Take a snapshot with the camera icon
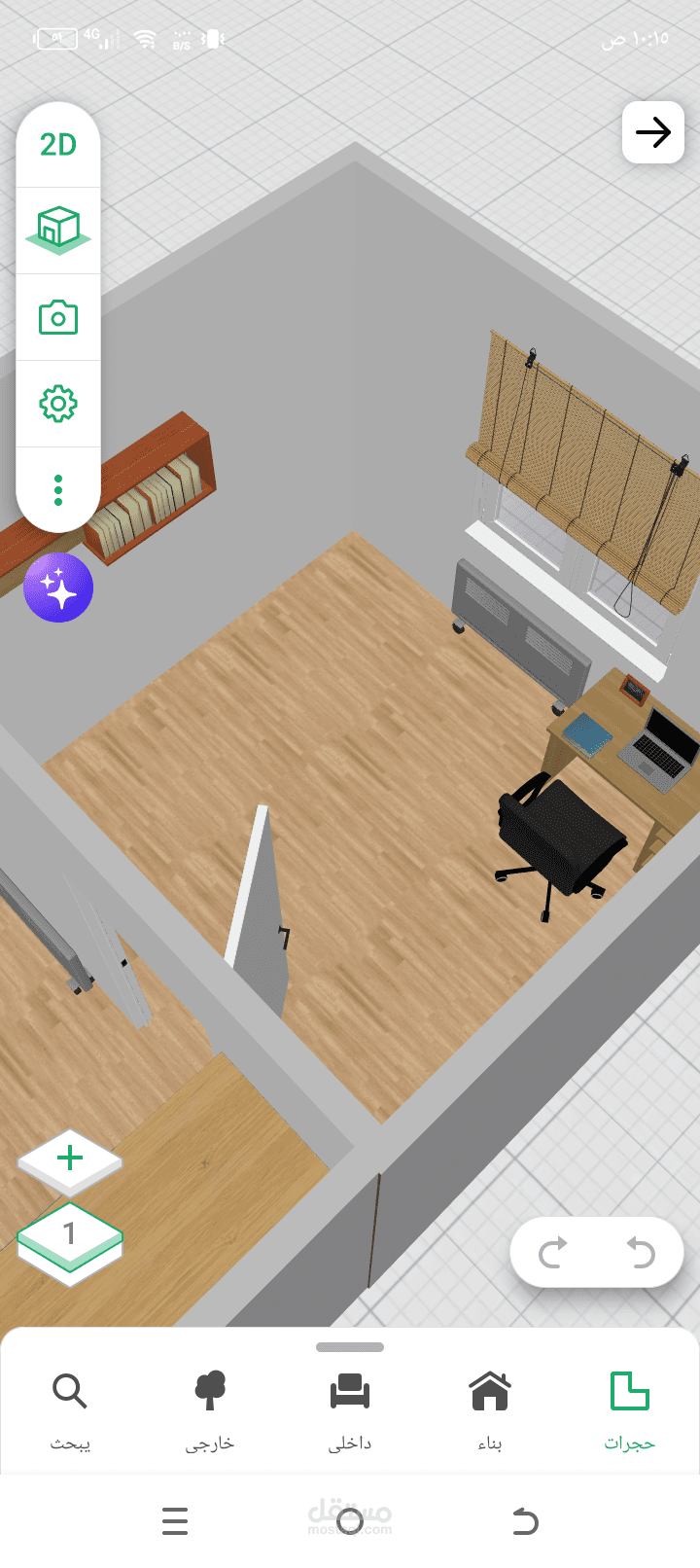This screenshot has height=1568, width=700. pos(58,317)
